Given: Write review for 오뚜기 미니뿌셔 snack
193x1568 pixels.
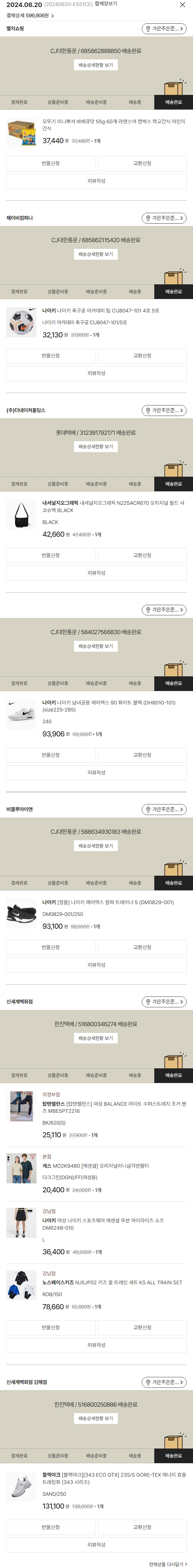Looking at the screenshot, I should [97, 181].
